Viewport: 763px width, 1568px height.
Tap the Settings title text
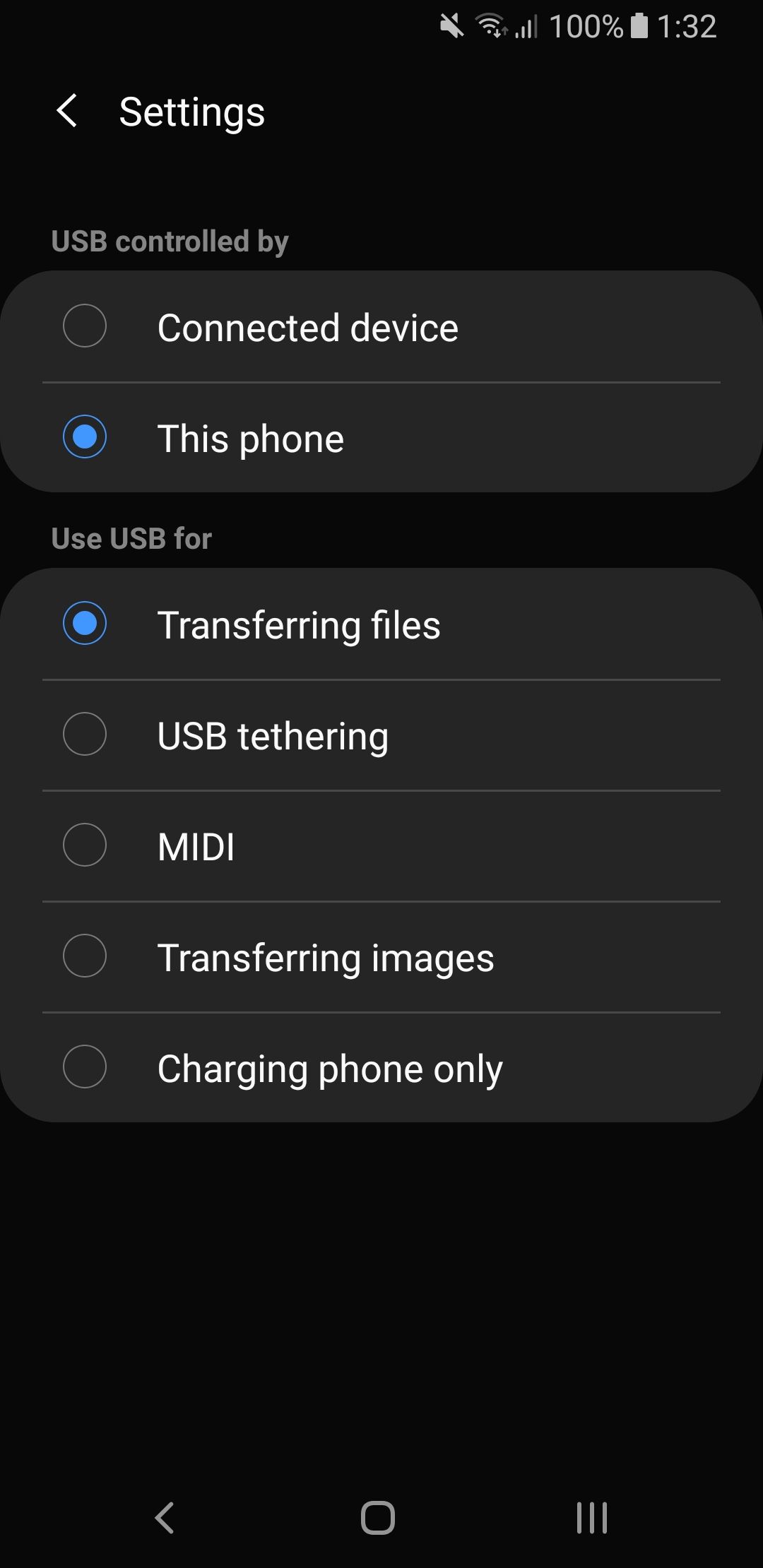coord(191,112)
